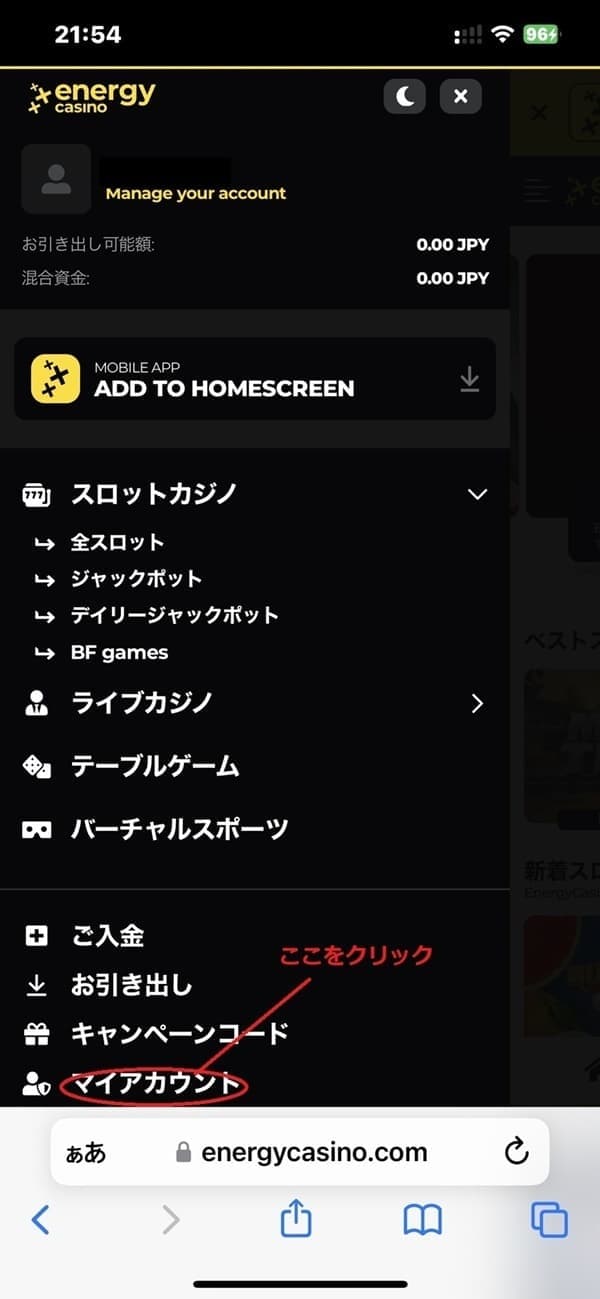Expand ライブカジノ menu
Viewport: 600px width, 1299px height.
477,704
